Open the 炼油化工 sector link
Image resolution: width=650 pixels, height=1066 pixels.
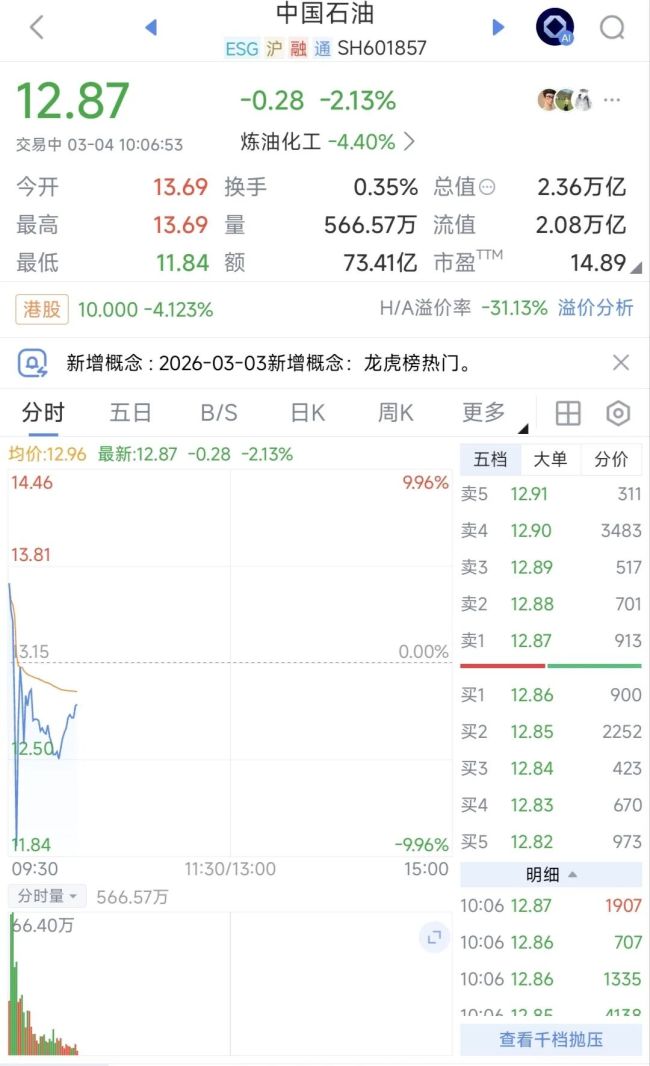pyautogui.click(x=328, y=142)
